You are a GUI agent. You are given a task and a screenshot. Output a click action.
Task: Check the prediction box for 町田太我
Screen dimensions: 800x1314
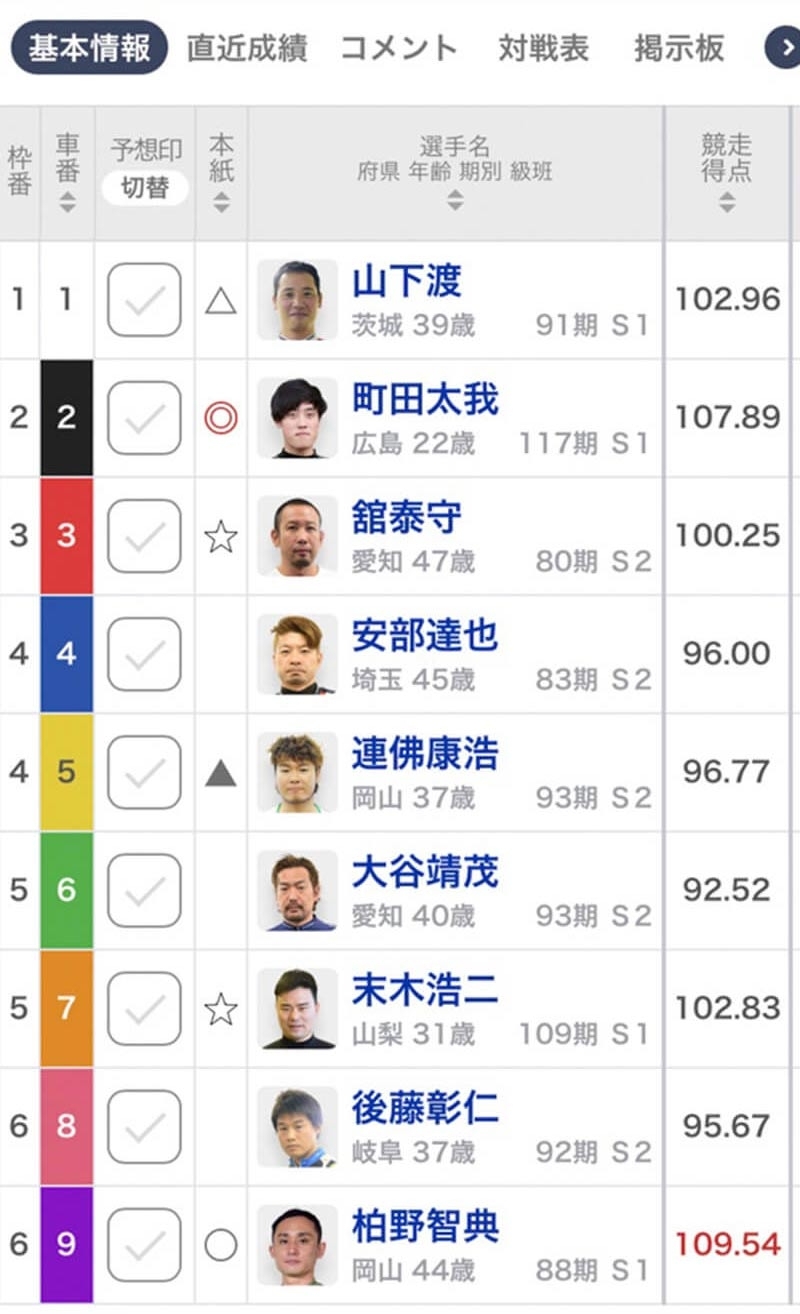[x=144, y=418]
